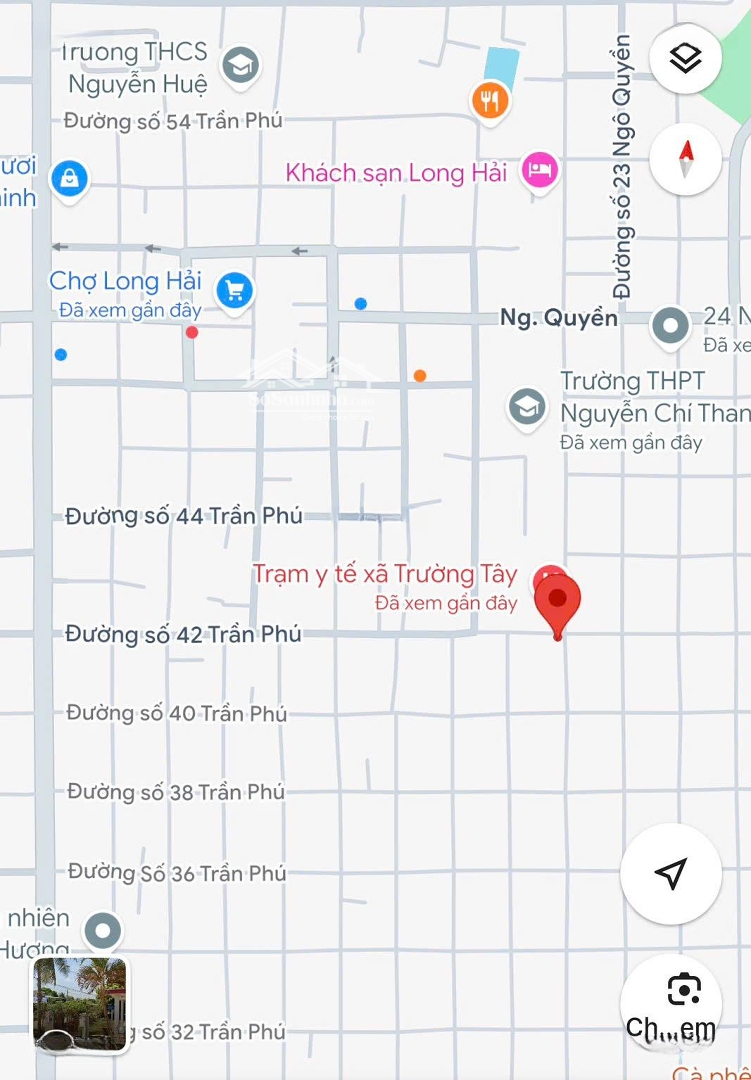Open the camera capture icon at bottom right
The width and height of the screenshot is (751, 1080).
click(x=672, y=990)
